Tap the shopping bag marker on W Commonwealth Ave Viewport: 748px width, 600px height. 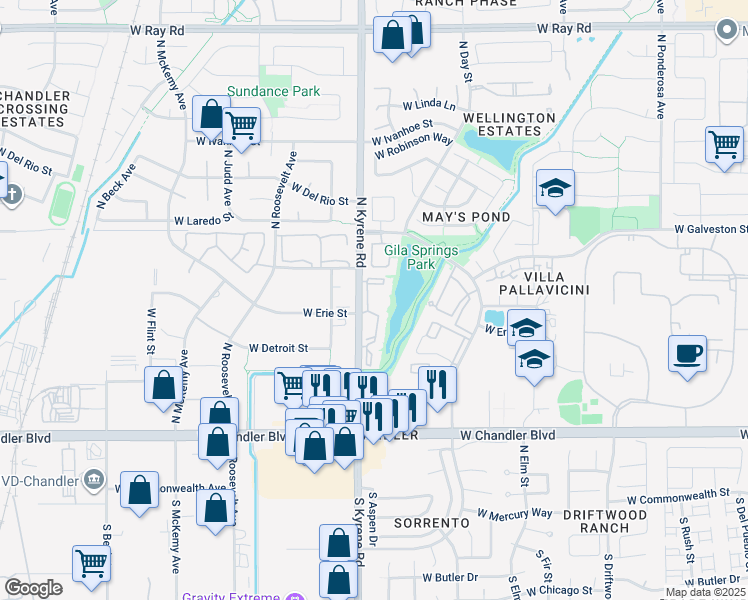pyautogui.click(x=139, y=490)
